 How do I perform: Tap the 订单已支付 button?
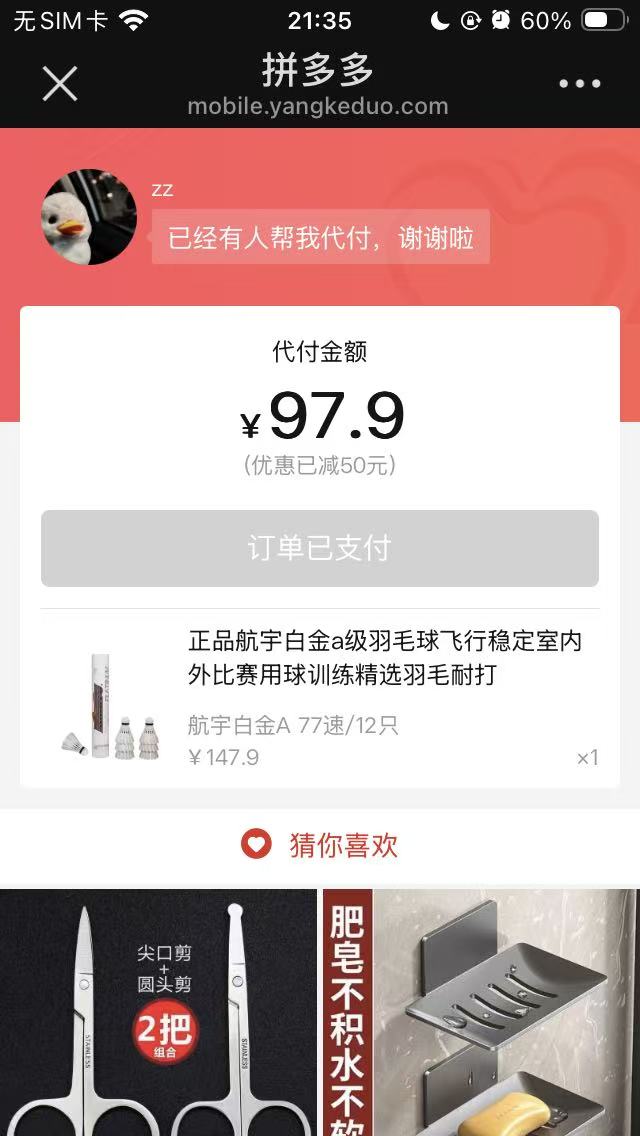click(x=320, y=548)
